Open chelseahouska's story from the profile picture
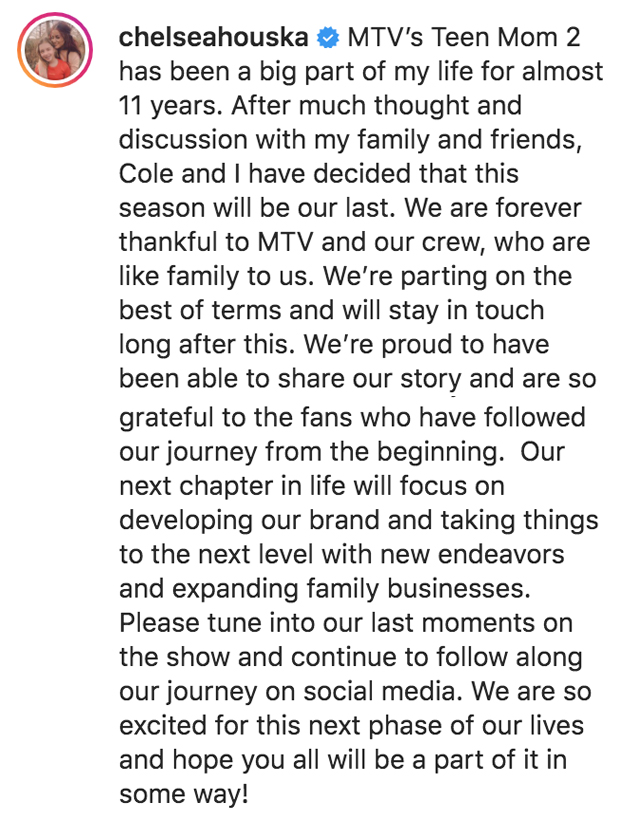Screen dimensions: 620x820 pyautogui.click(x=50, y=53)
